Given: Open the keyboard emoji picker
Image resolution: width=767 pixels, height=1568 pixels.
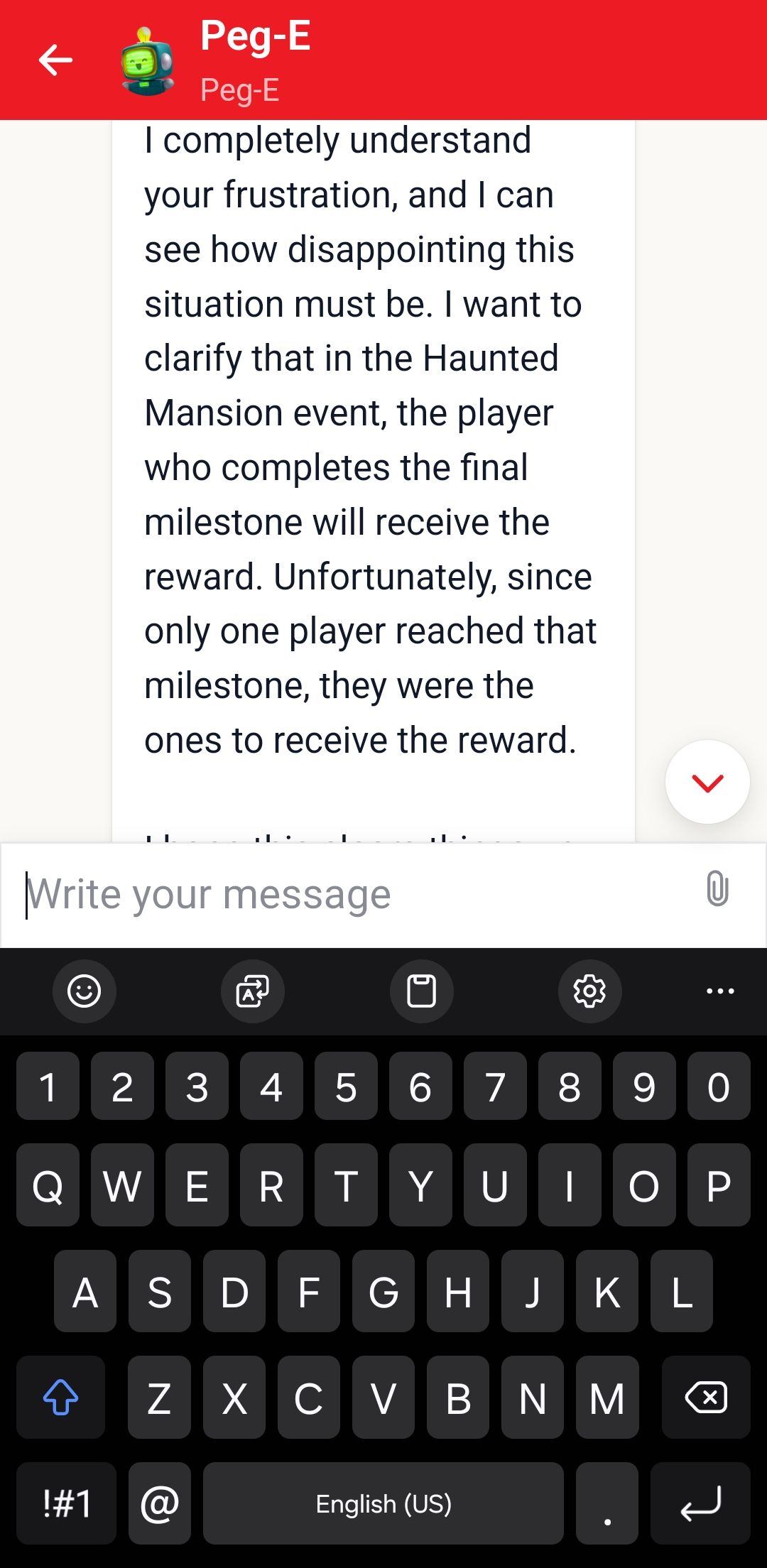Looking at the screenshot, I should (x=85, y=991).
